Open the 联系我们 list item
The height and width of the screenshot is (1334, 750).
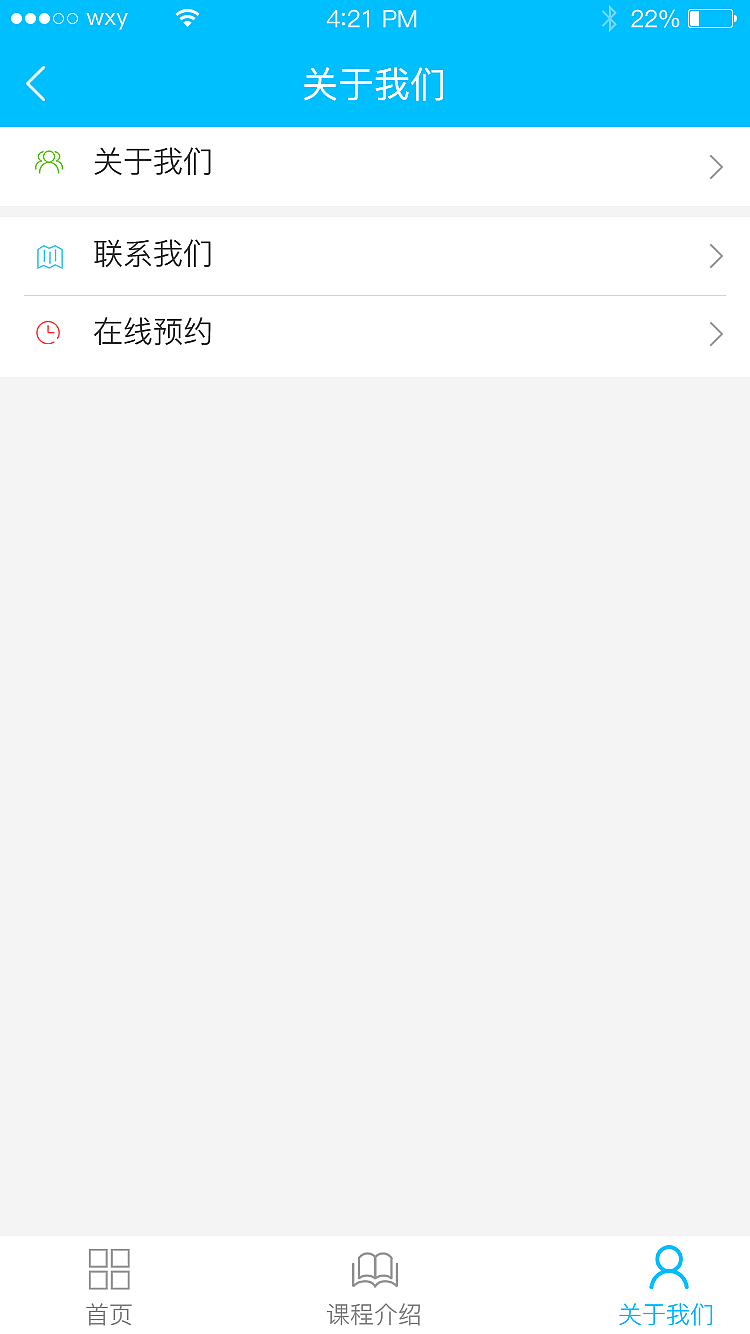[375, 255]
